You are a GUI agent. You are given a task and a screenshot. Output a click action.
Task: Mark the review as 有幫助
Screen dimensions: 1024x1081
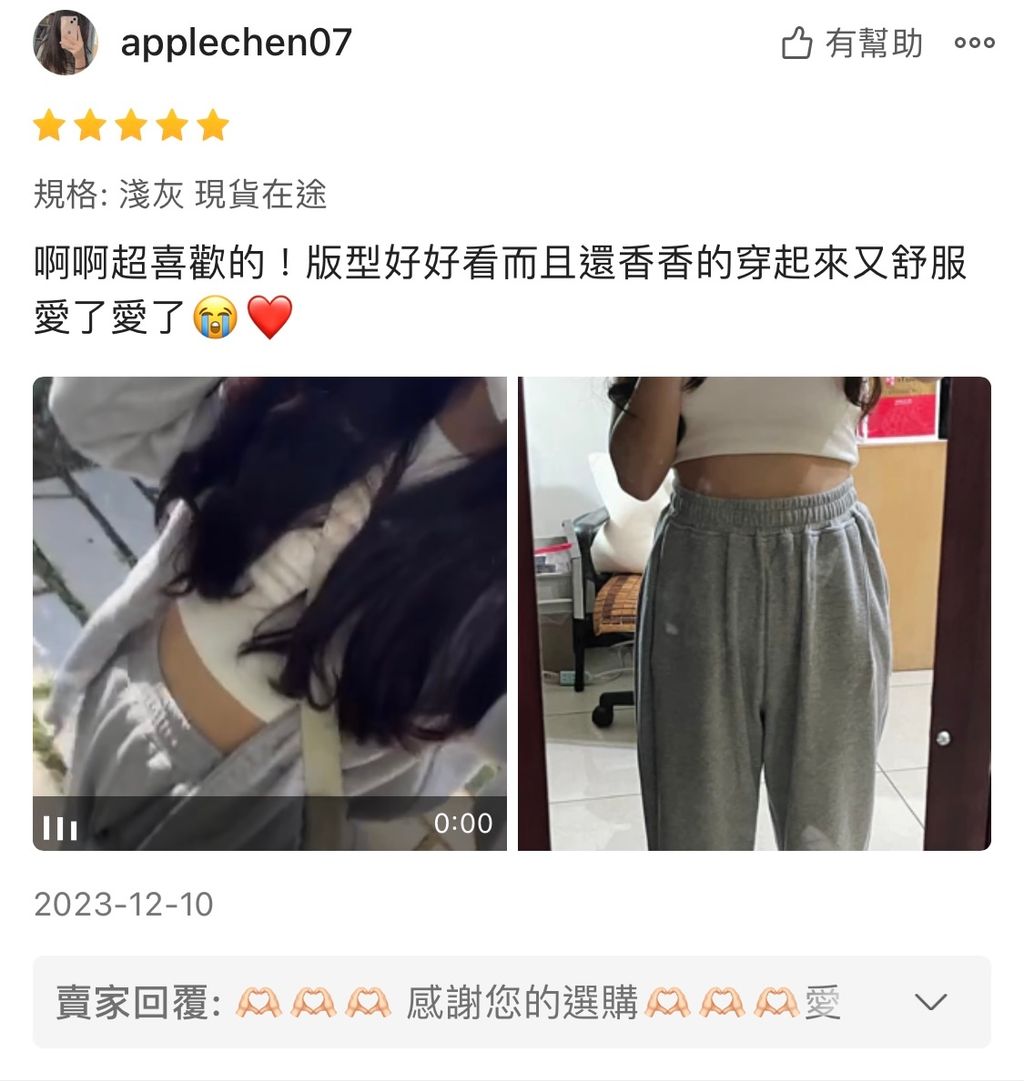pos(851,44)
